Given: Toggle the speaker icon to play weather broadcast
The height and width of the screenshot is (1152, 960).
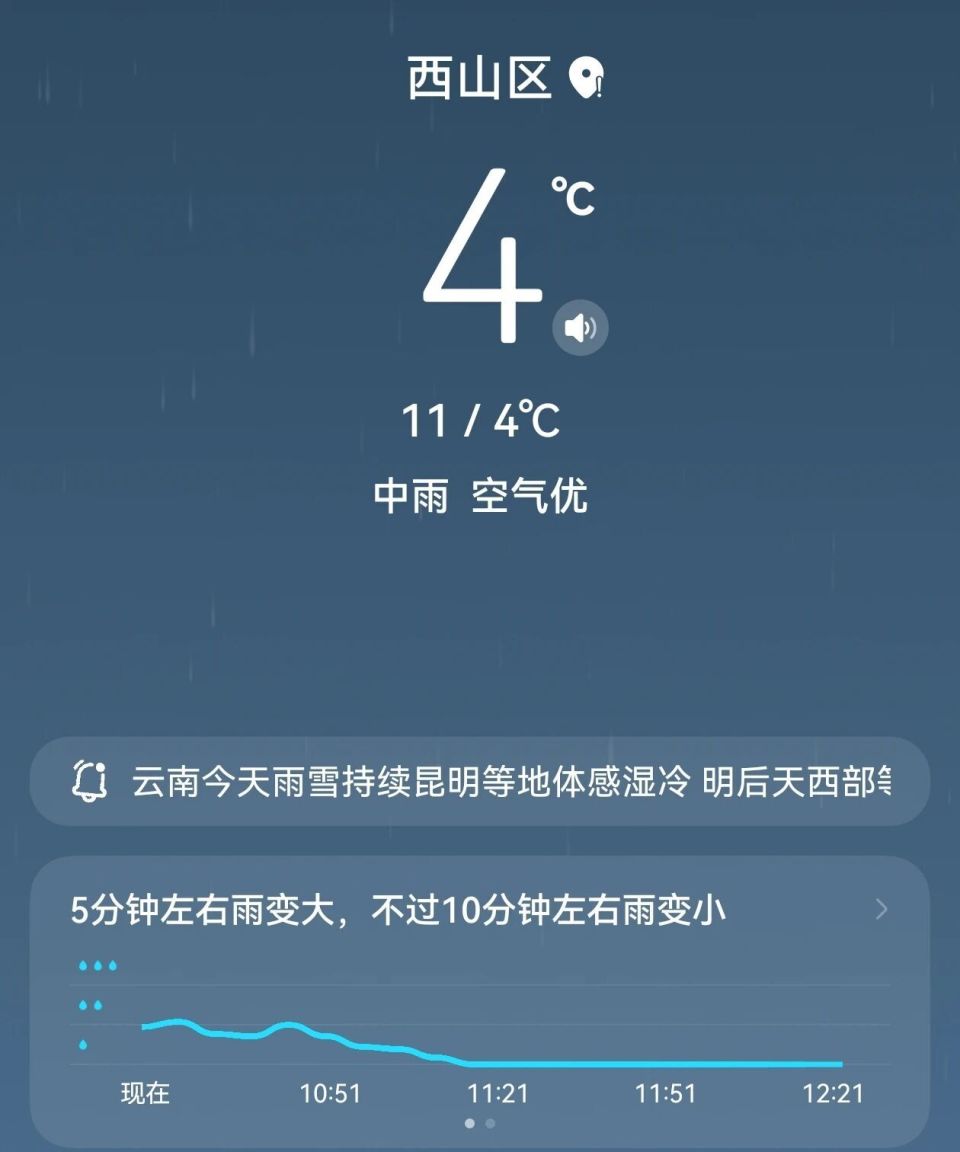Looking at the screenshot, I should 579,325.
